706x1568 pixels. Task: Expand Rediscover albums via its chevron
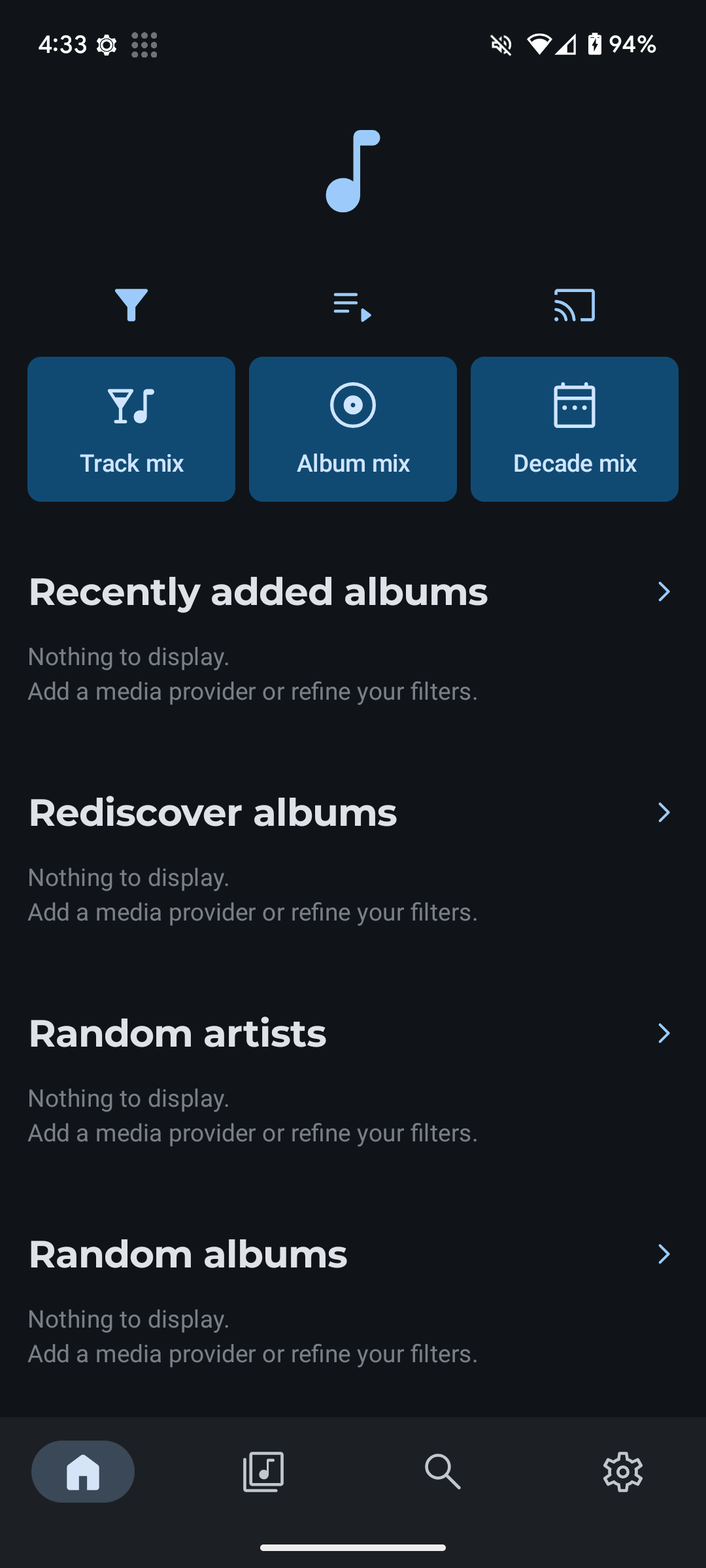point(664,813)
